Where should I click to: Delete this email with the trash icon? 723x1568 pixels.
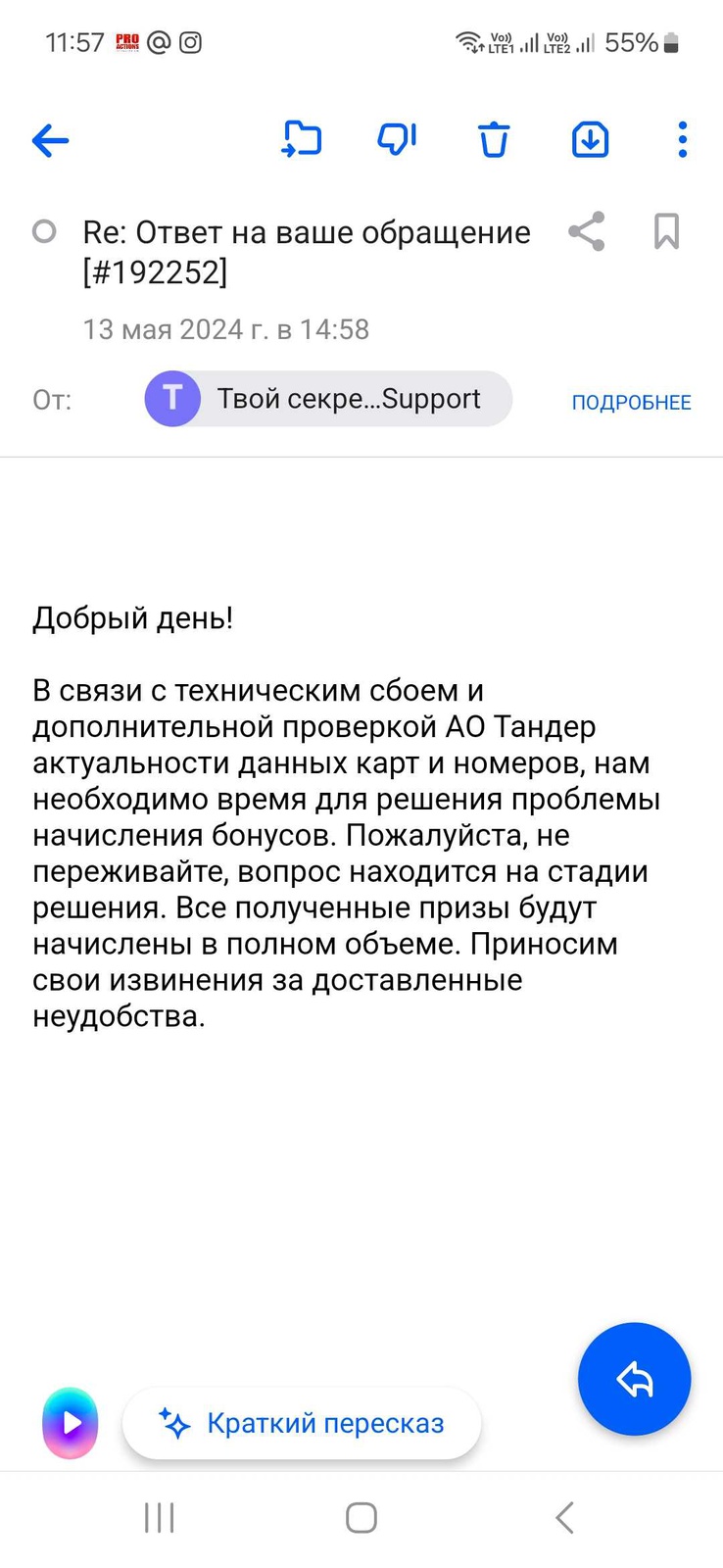[x=494, y=140]
